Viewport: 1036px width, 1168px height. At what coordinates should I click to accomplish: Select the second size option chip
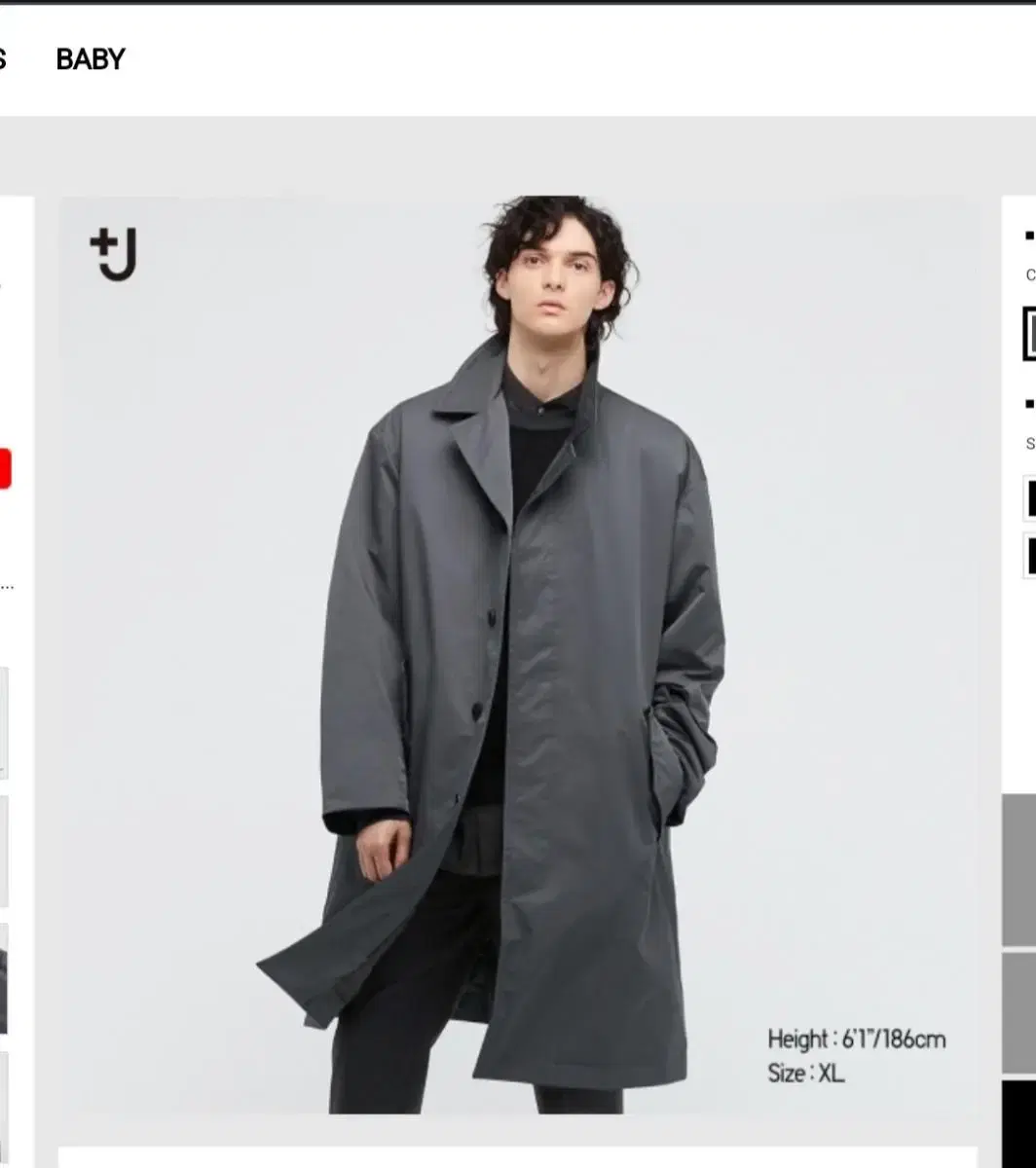pos(1031,552)
